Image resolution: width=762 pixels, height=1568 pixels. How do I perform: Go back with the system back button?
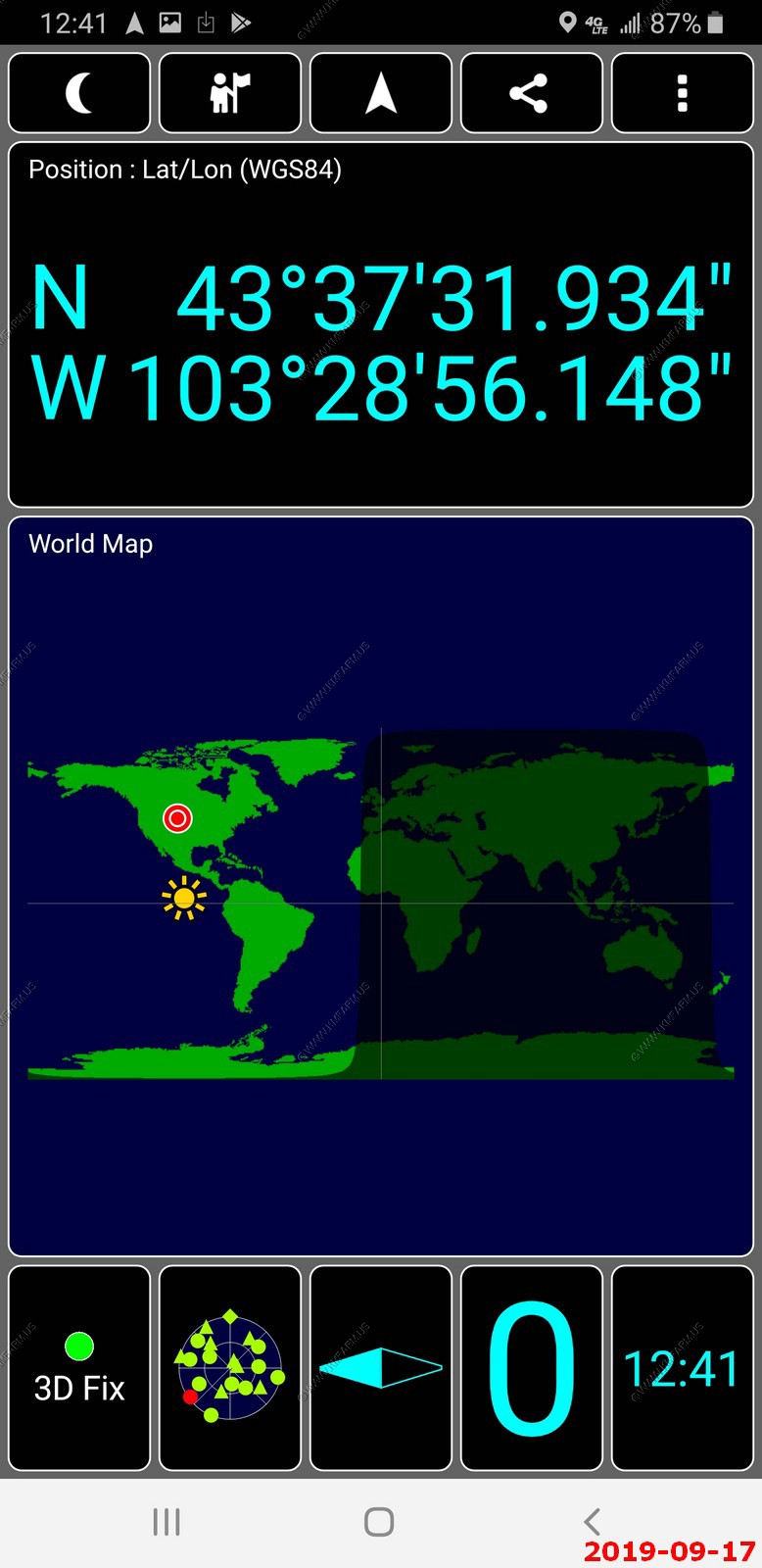click(x=592, y=1521)
